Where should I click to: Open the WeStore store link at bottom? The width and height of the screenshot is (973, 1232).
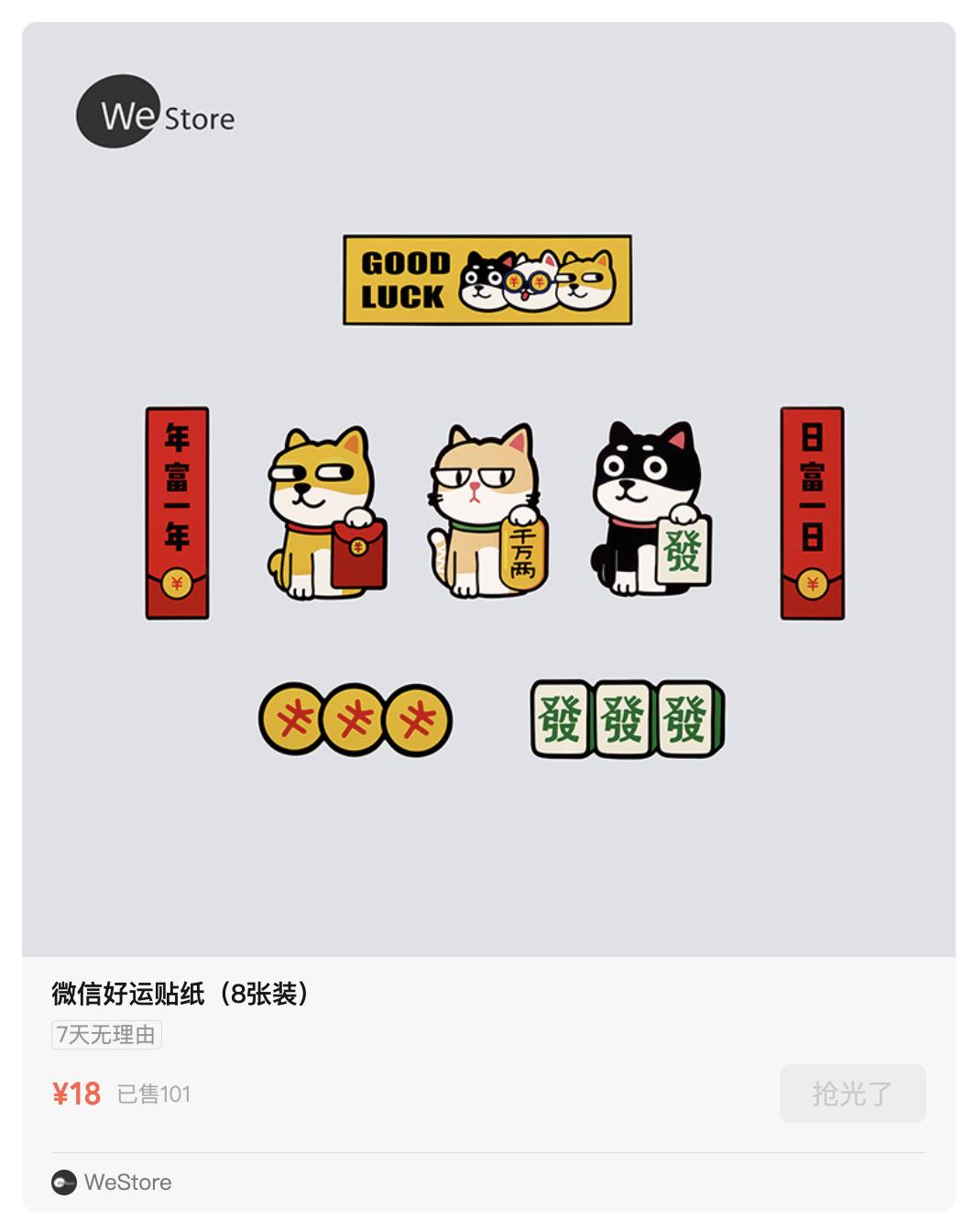[128, 1182]
